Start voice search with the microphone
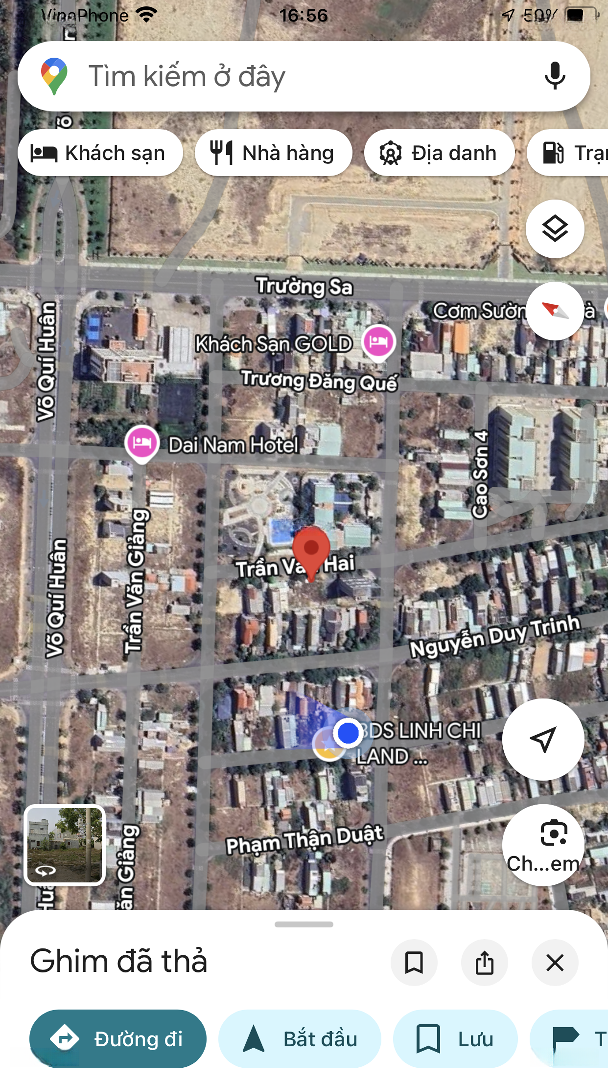Screen dimensions: 608x1080 pyautogui.click(x=555, y=76)
